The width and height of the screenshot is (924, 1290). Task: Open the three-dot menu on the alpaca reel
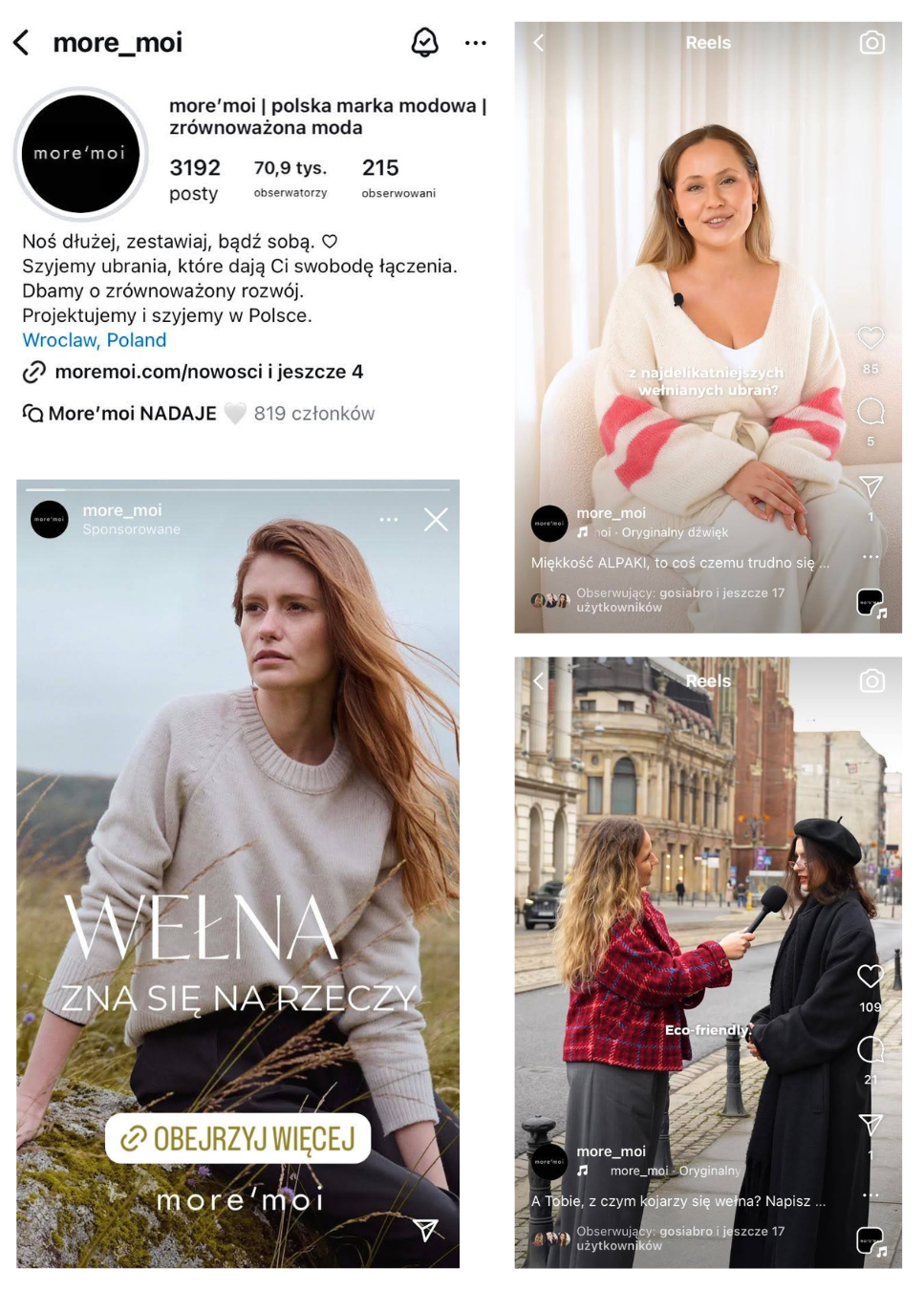coord(870,555)
